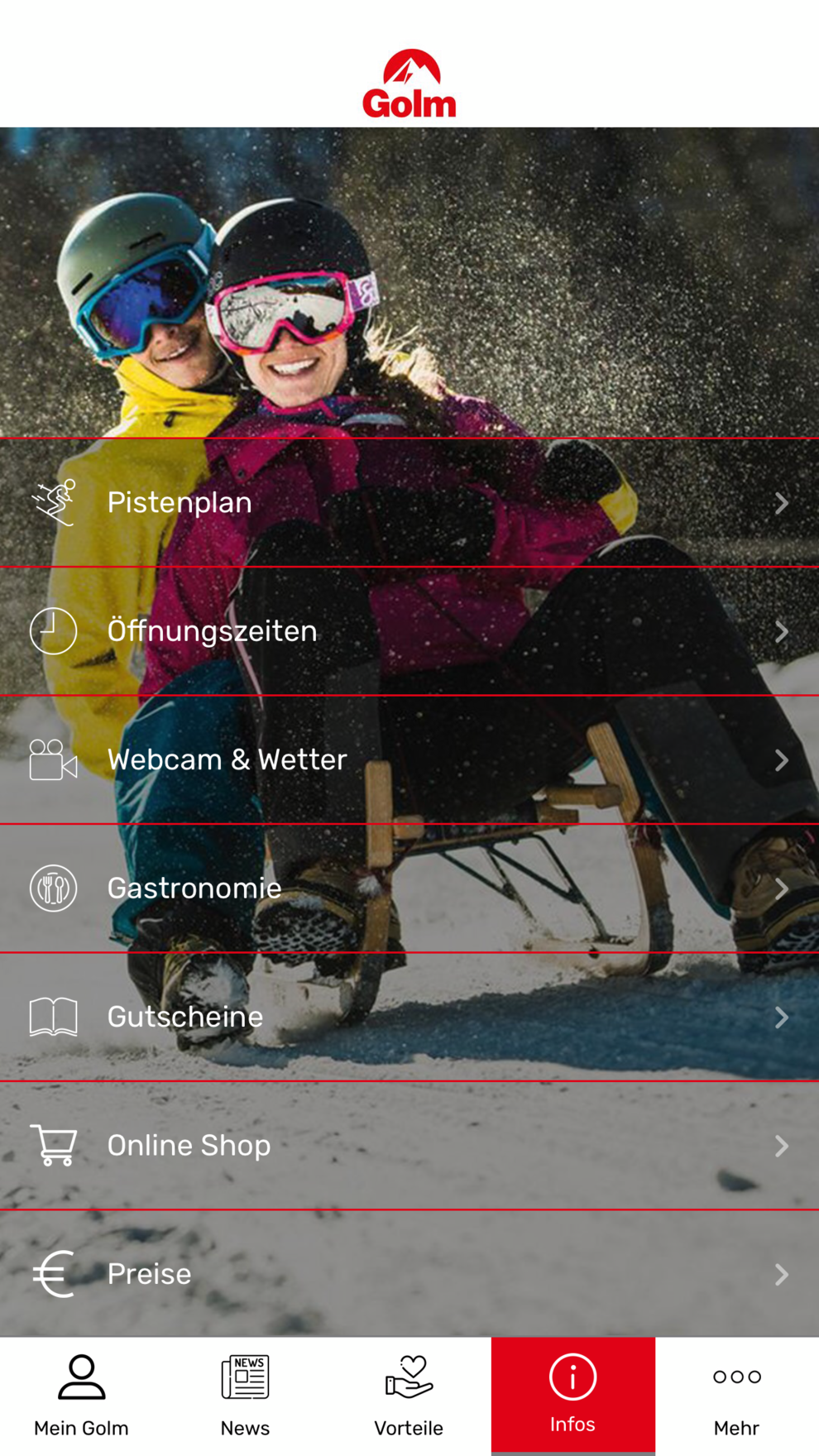Viewport: 819px width, 1456px height.
Task: View Öffnungszeiten opening hours
Action: tap(409, 631)
